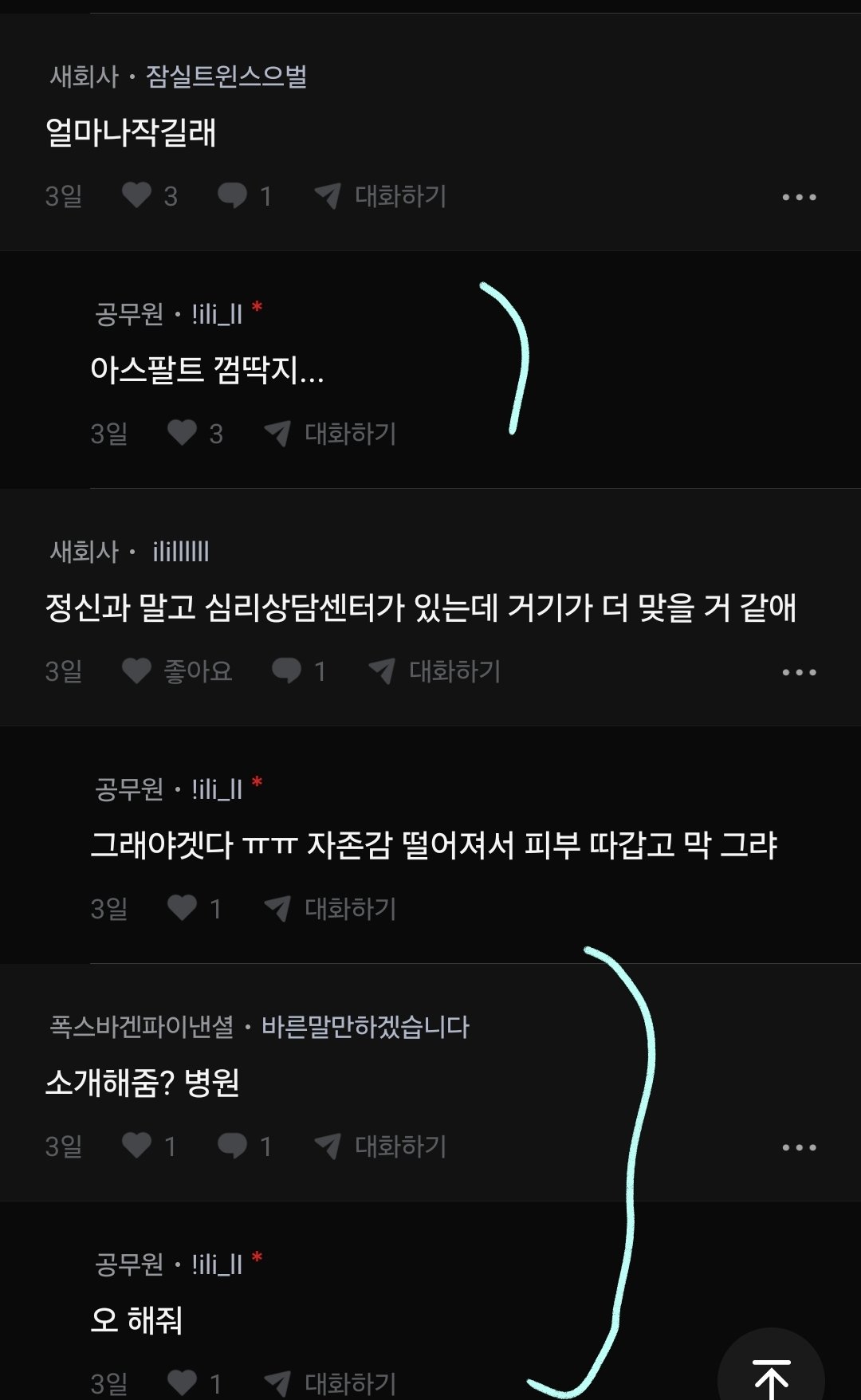Open overflow menu for '얼마나작길래' comment
Image resolution: width=861 pixels, height=1400 pixels.
click(x=799, y=197)
